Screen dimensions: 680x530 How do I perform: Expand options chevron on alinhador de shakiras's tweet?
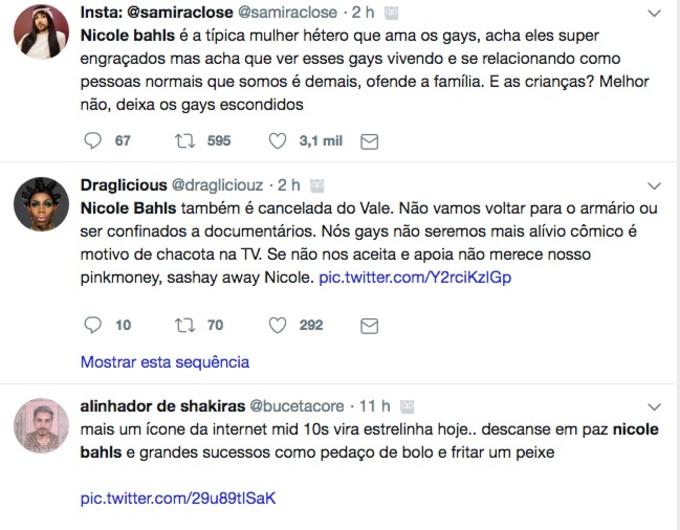654,407
